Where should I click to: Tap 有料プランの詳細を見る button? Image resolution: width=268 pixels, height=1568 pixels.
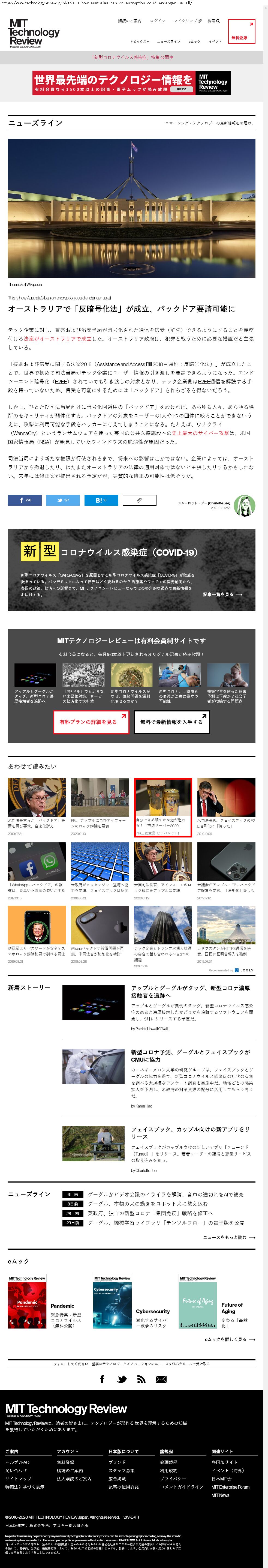tap(91, 722)
